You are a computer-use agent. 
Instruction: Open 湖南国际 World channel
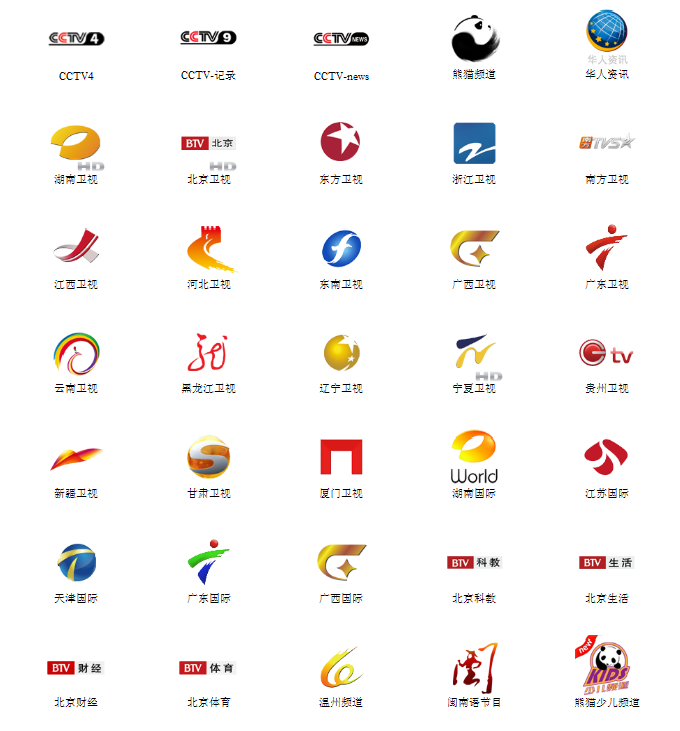point(474,457)
